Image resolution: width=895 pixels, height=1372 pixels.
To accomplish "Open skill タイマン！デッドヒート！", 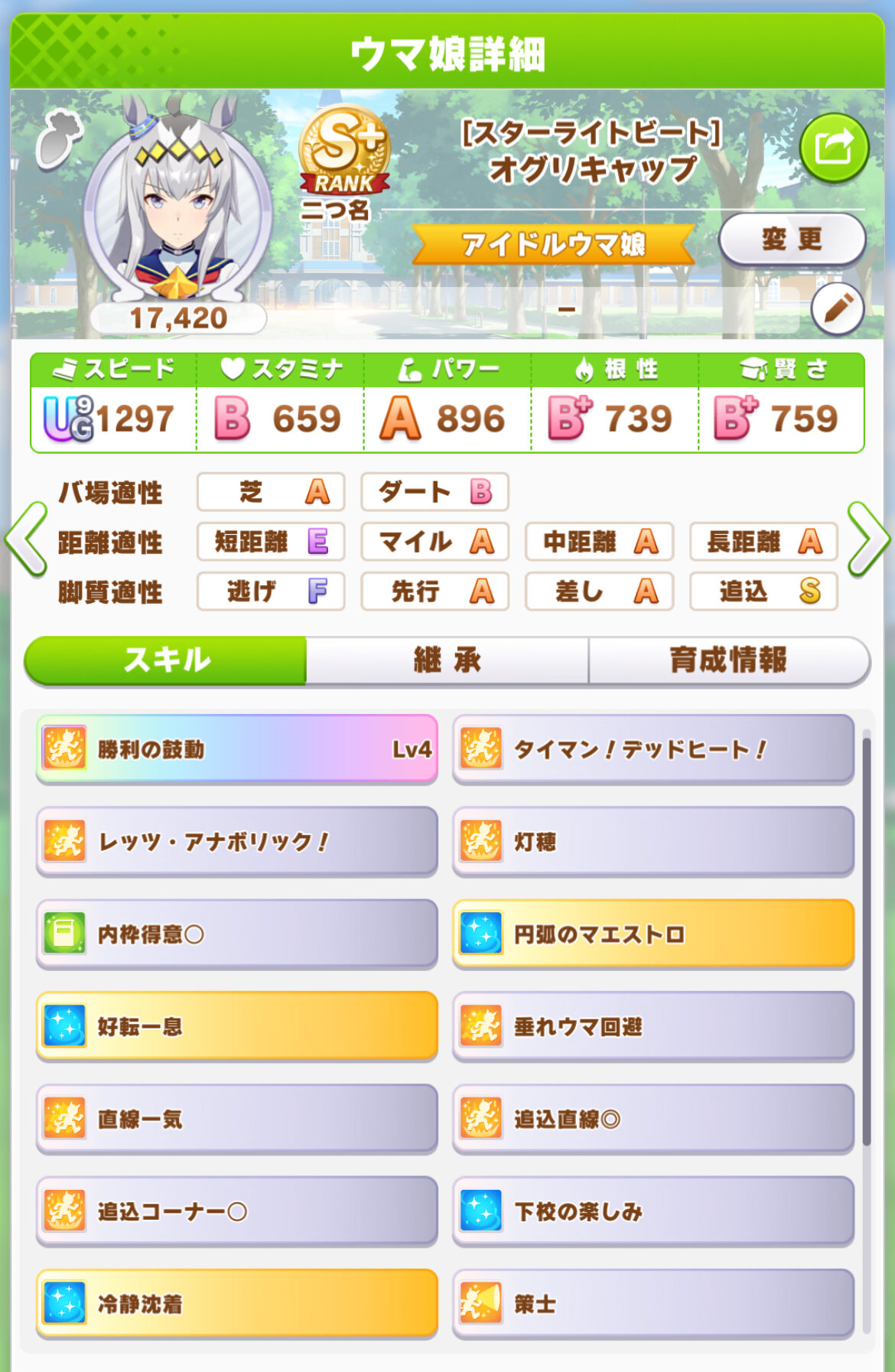I will 653,749.
